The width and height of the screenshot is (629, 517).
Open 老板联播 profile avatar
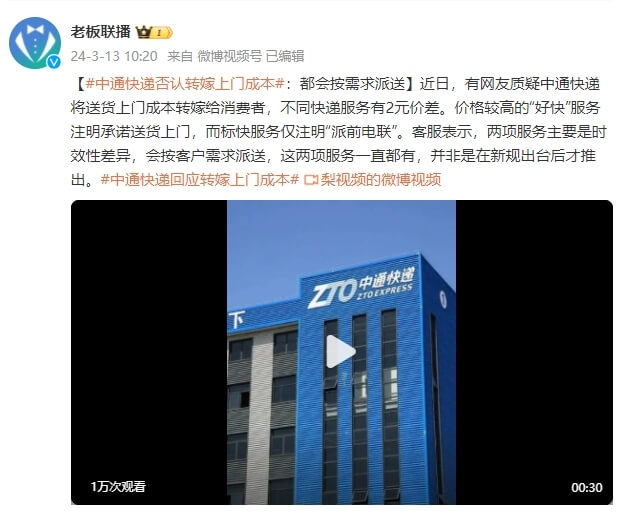[35, 42]
